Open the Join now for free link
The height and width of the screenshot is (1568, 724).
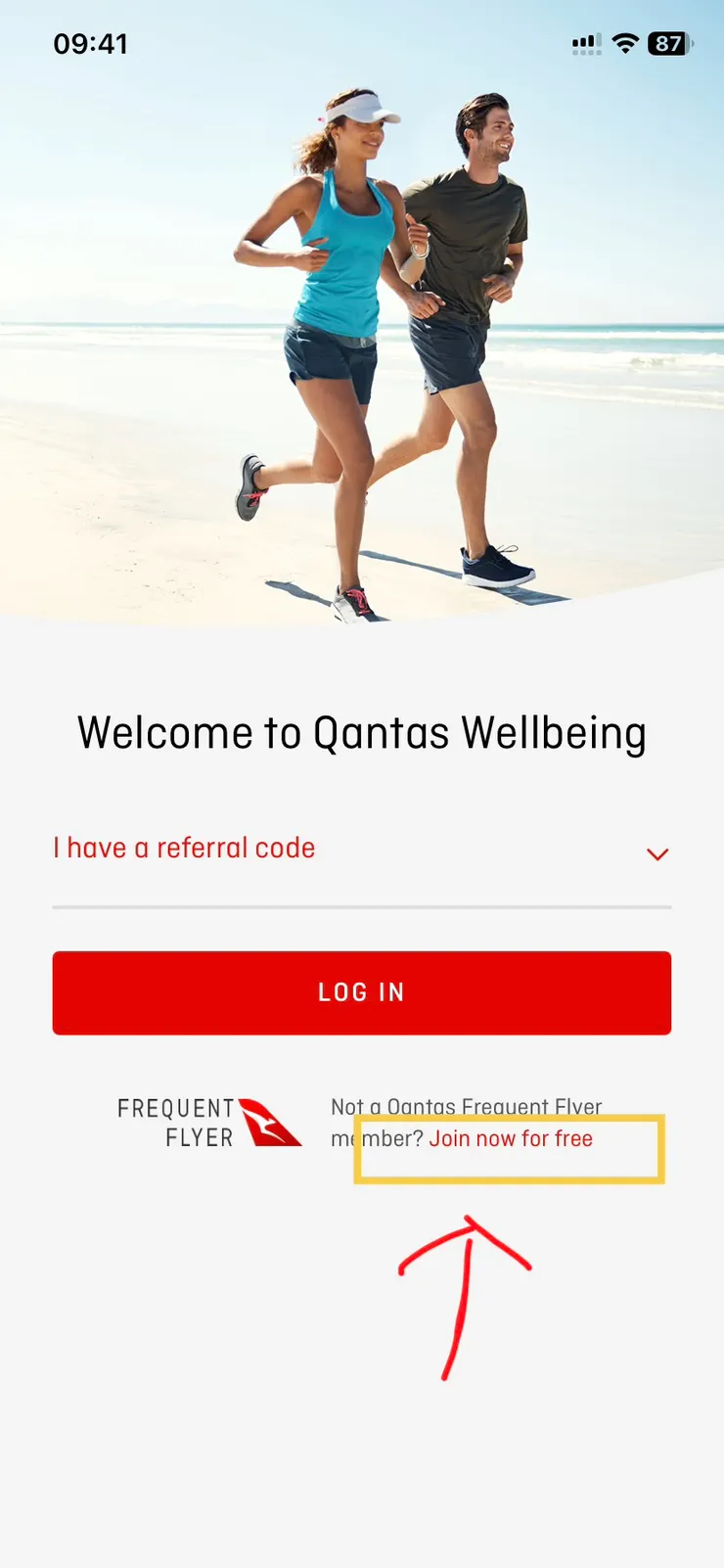click(x=511, y=1139)
